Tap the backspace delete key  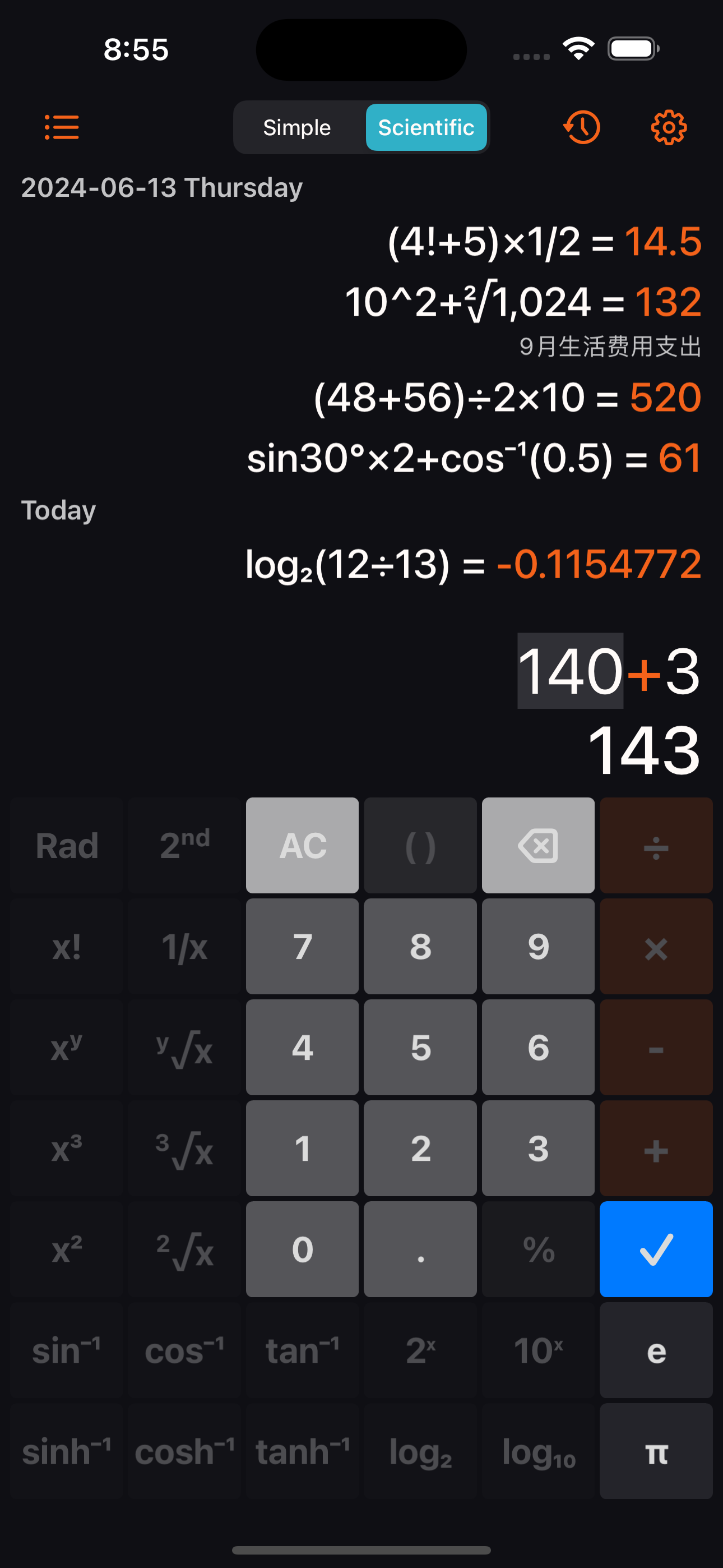(538, 846)
